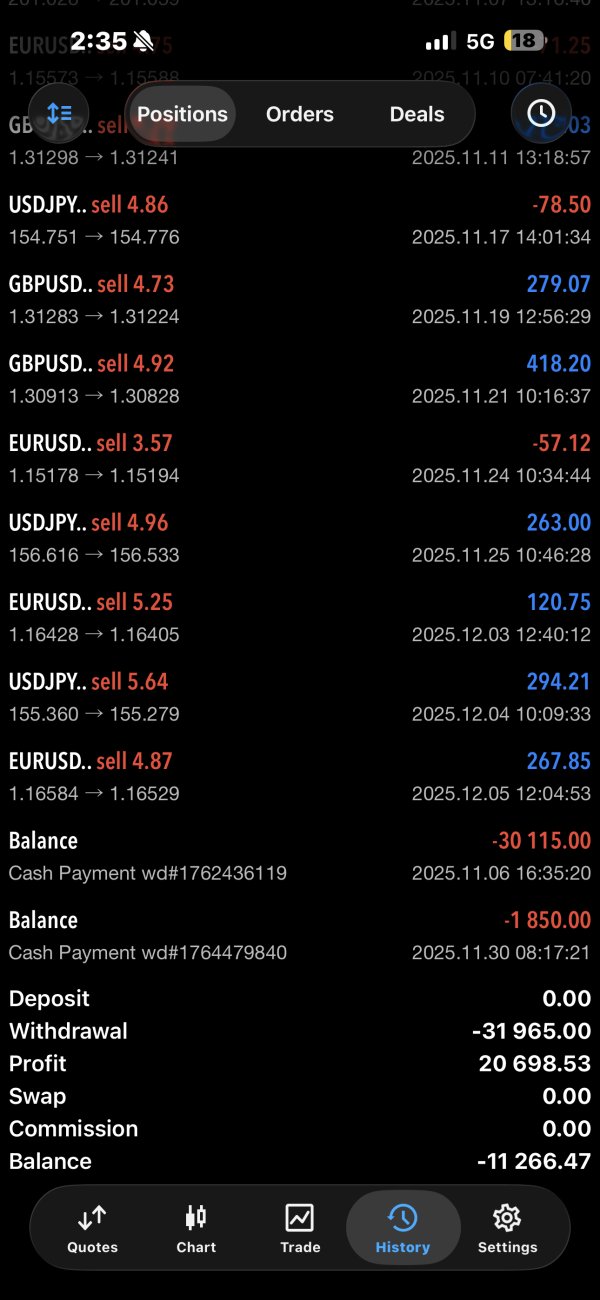Expand the GBPUSD sell 4.73 position
This screenshot has height=1300, width=600.
(x=300, y=299)
